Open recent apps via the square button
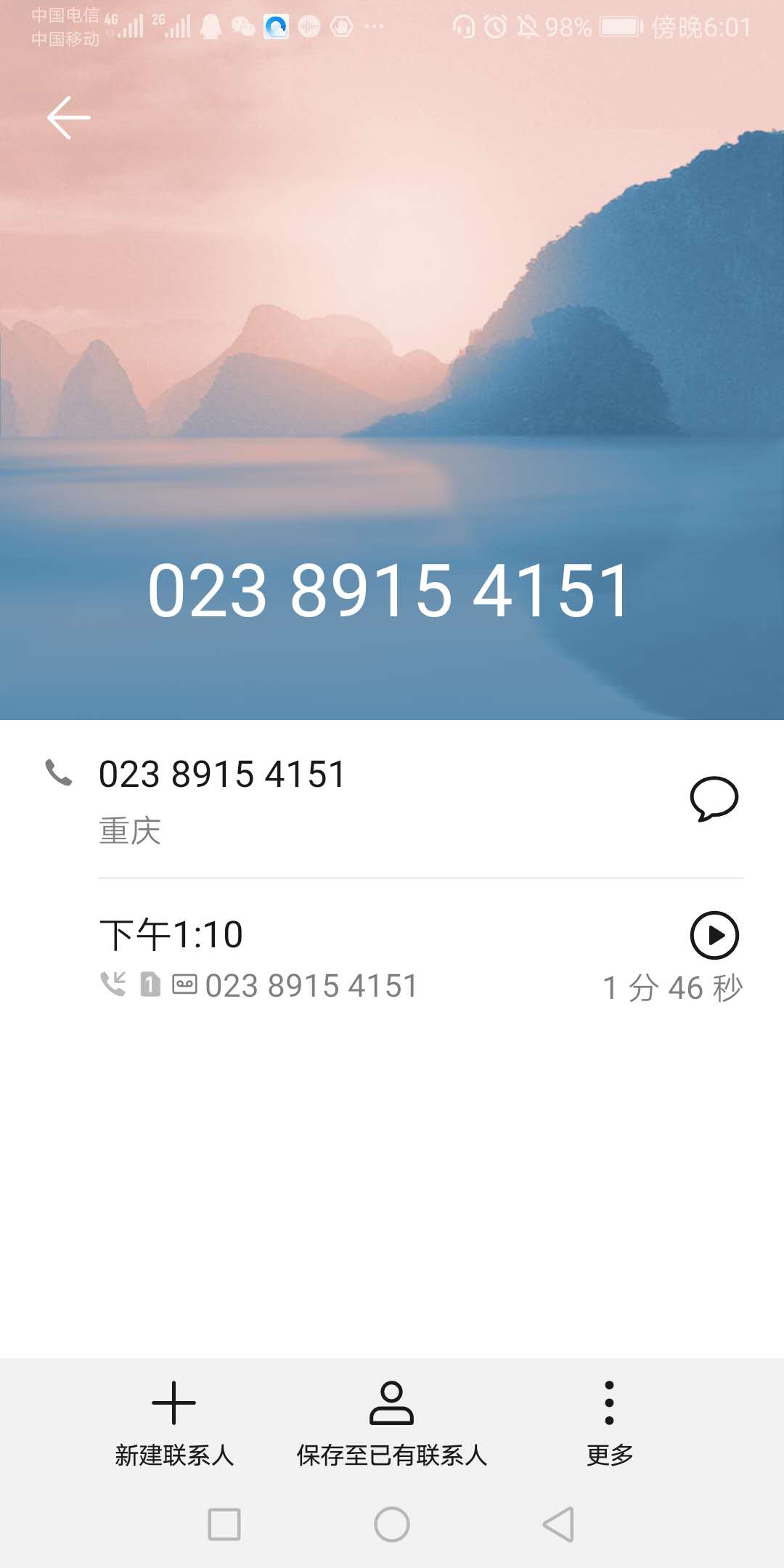The width and height of the screenshot is (784, 1568). tap(224, 1524)
